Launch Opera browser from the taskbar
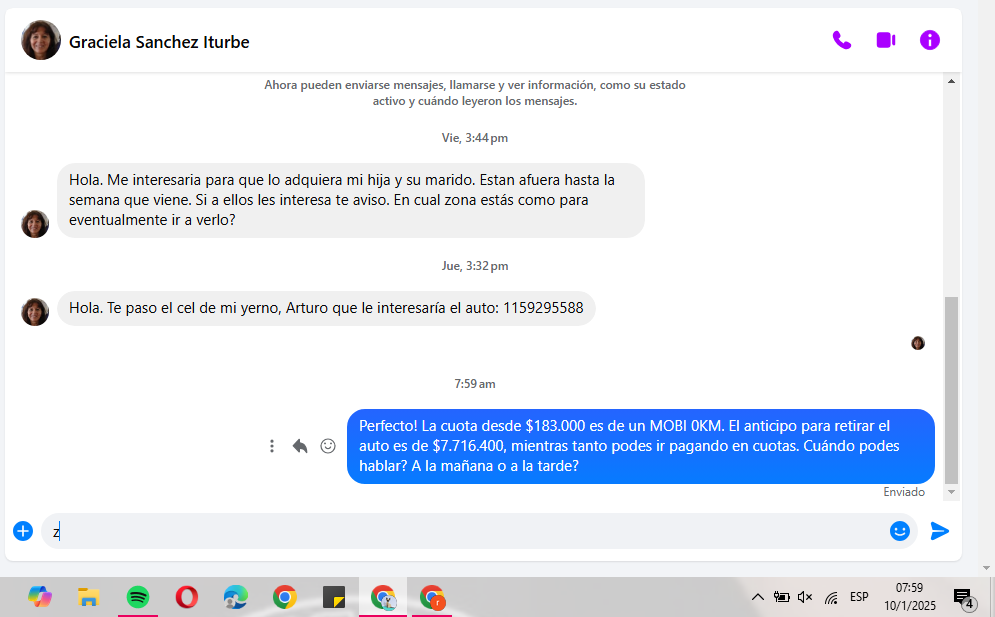995x617 pixels. 186,598
